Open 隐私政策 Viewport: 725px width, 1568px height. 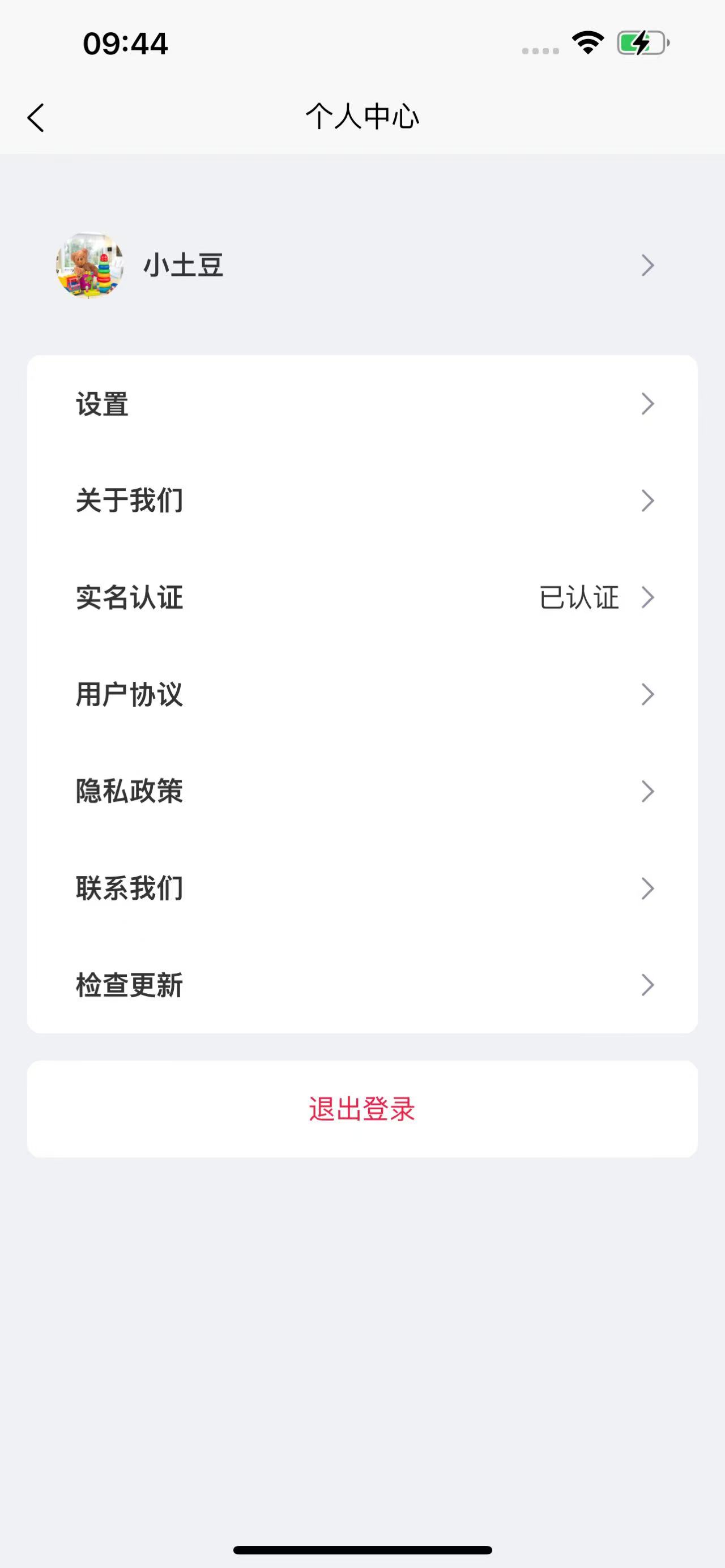click(x=362, y=791)
